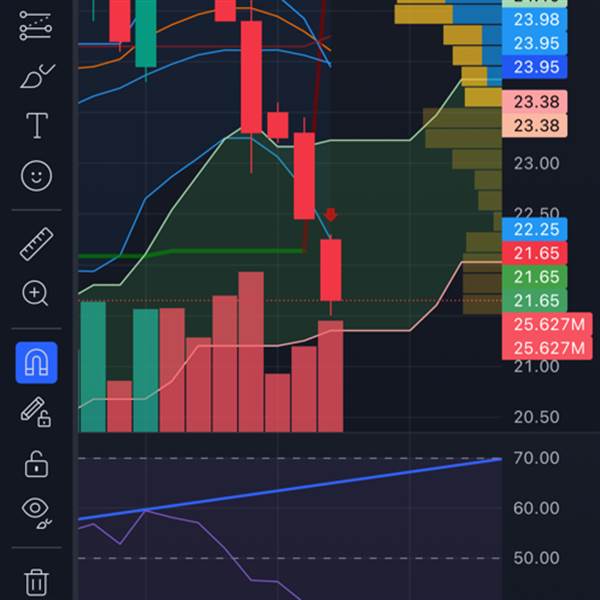Lock all drawing tools
Screen dimensions: 600x600
coord(36,464)
